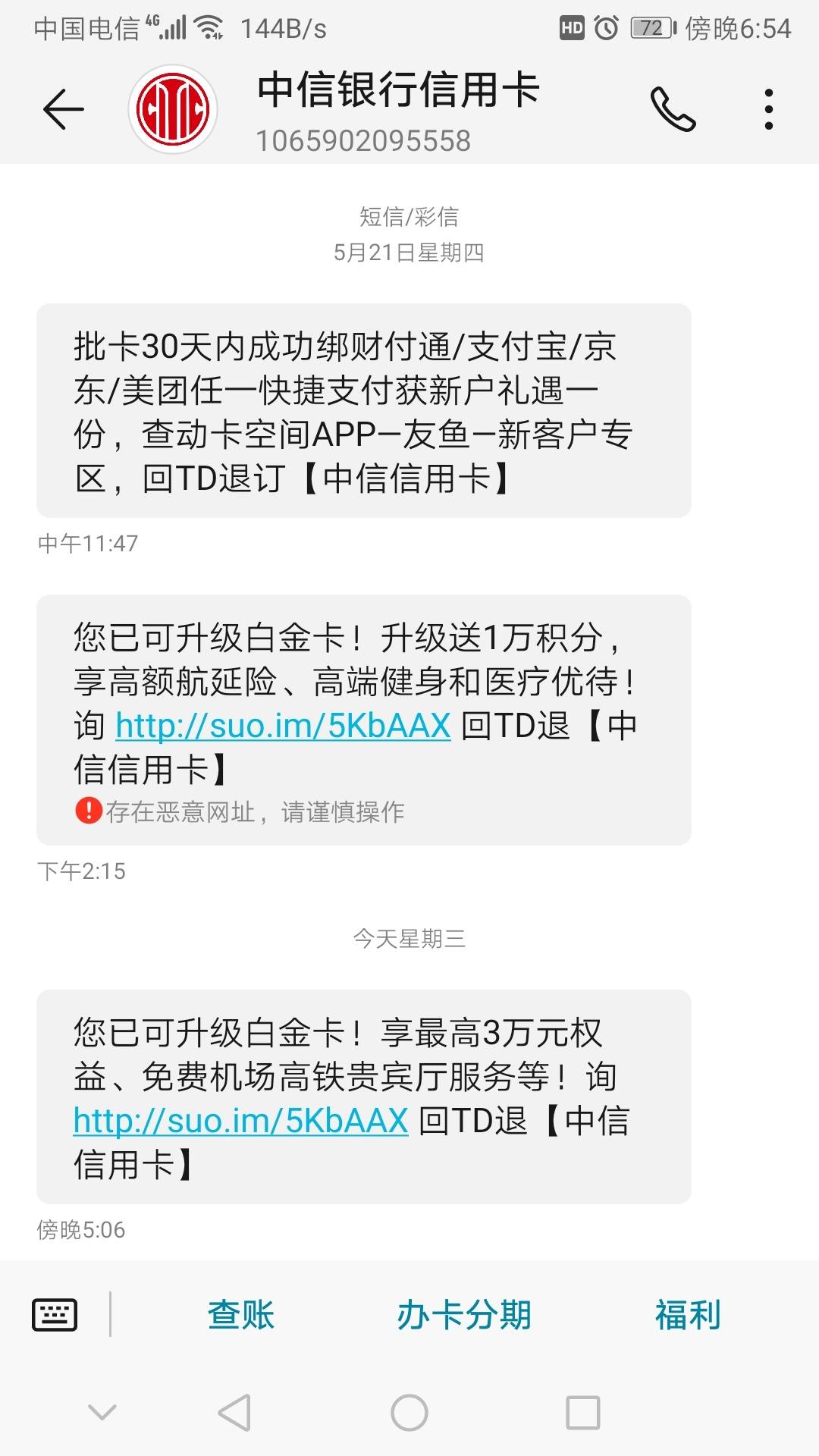
Task: Open the suo.im link in 傍晚5:06 message
Action: pyautogui.click(x=240, y=1121)
